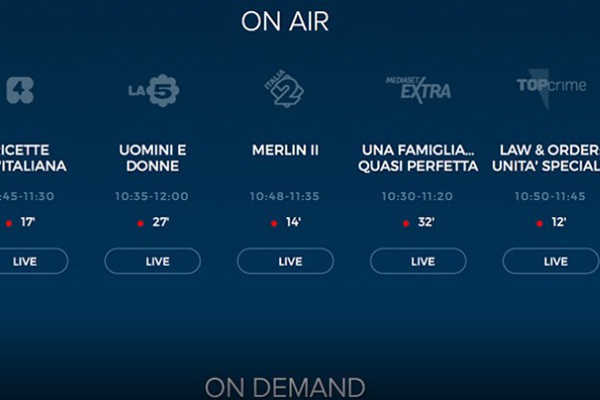This screenshot has height=400, width=600.
Task: Watch Uomini e Donne live
Action: pos(153,261)
